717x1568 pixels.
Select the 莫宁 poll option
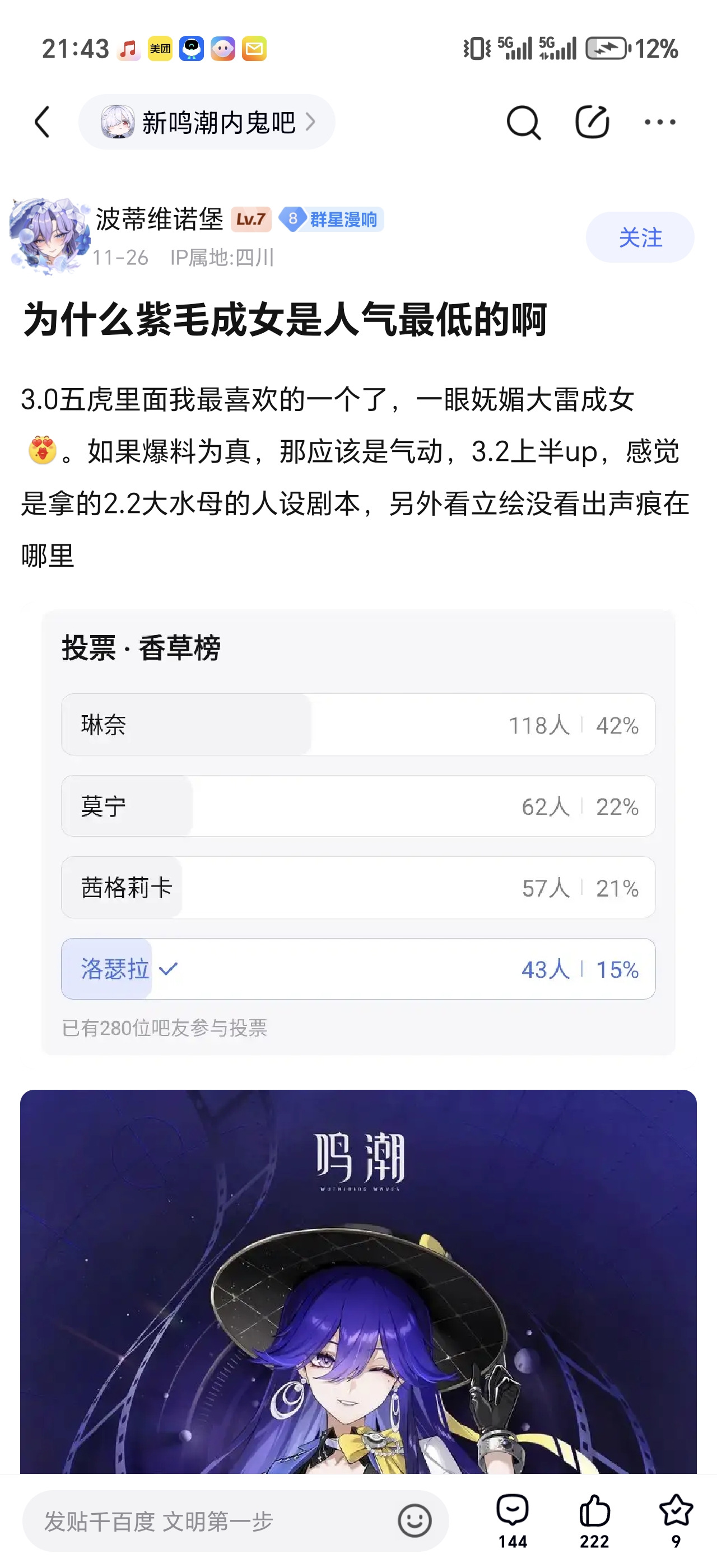[x=358, y=806]
